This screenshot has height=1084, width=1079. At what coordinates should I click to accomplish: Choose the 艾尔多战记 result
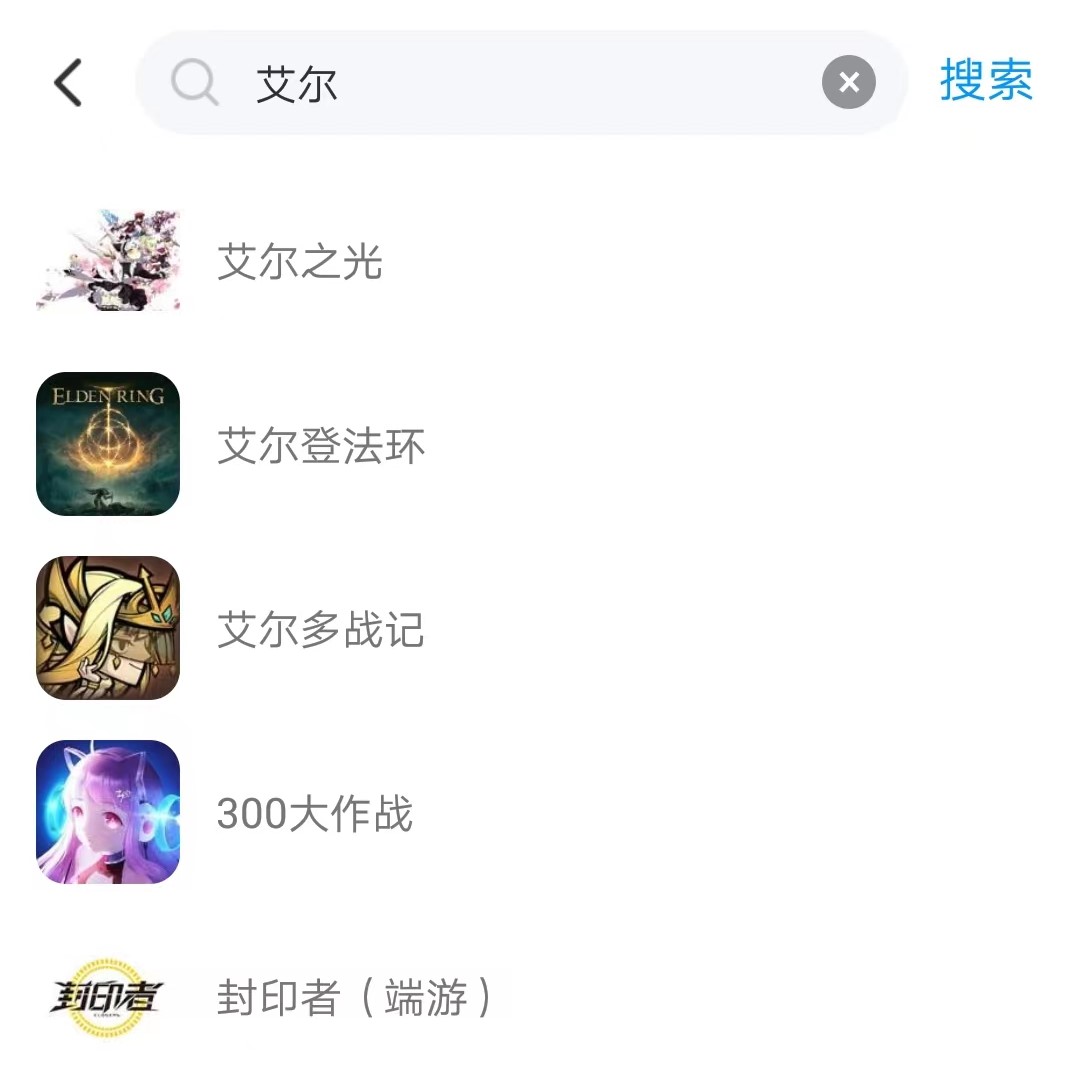(320, 630)
